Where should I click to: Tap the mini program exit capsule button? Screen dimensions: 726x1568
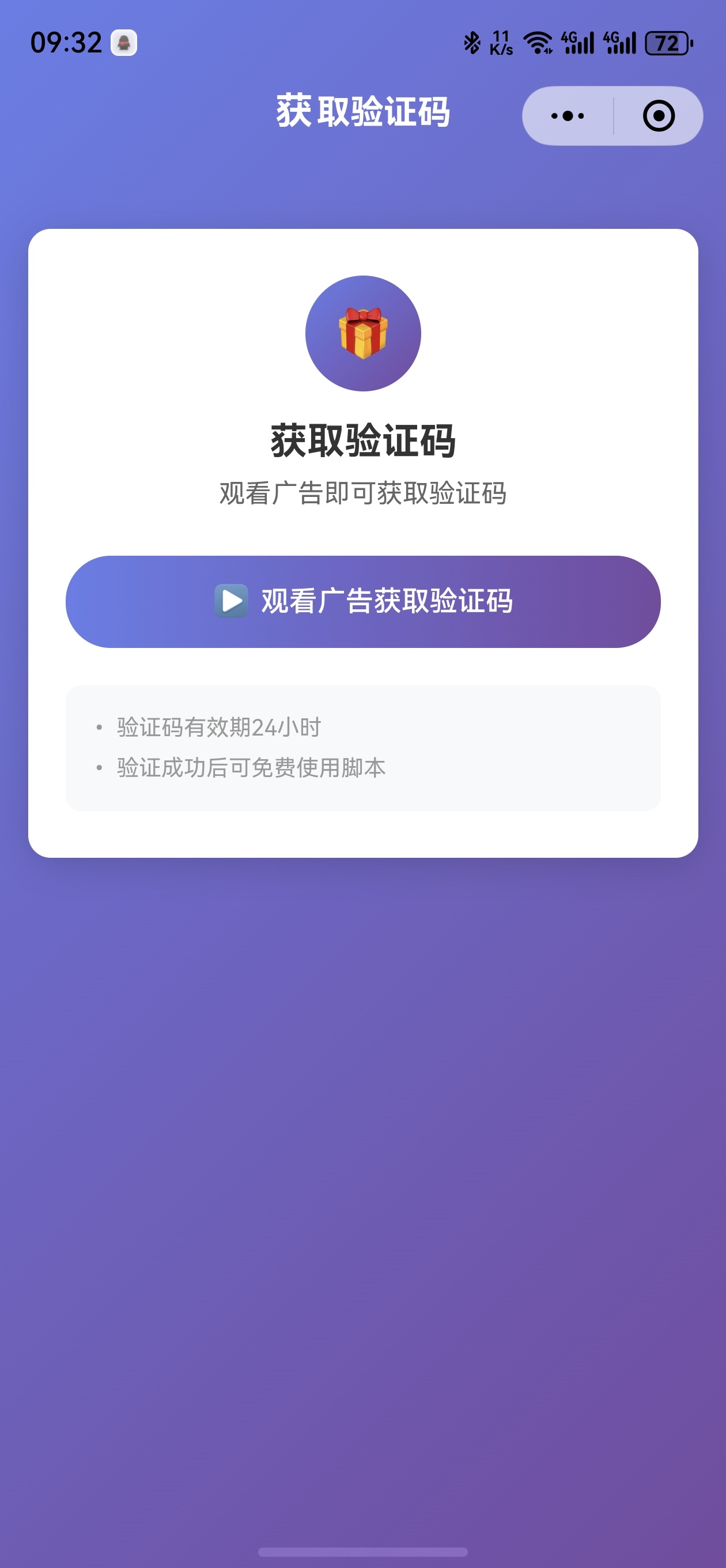click(659, 115)
